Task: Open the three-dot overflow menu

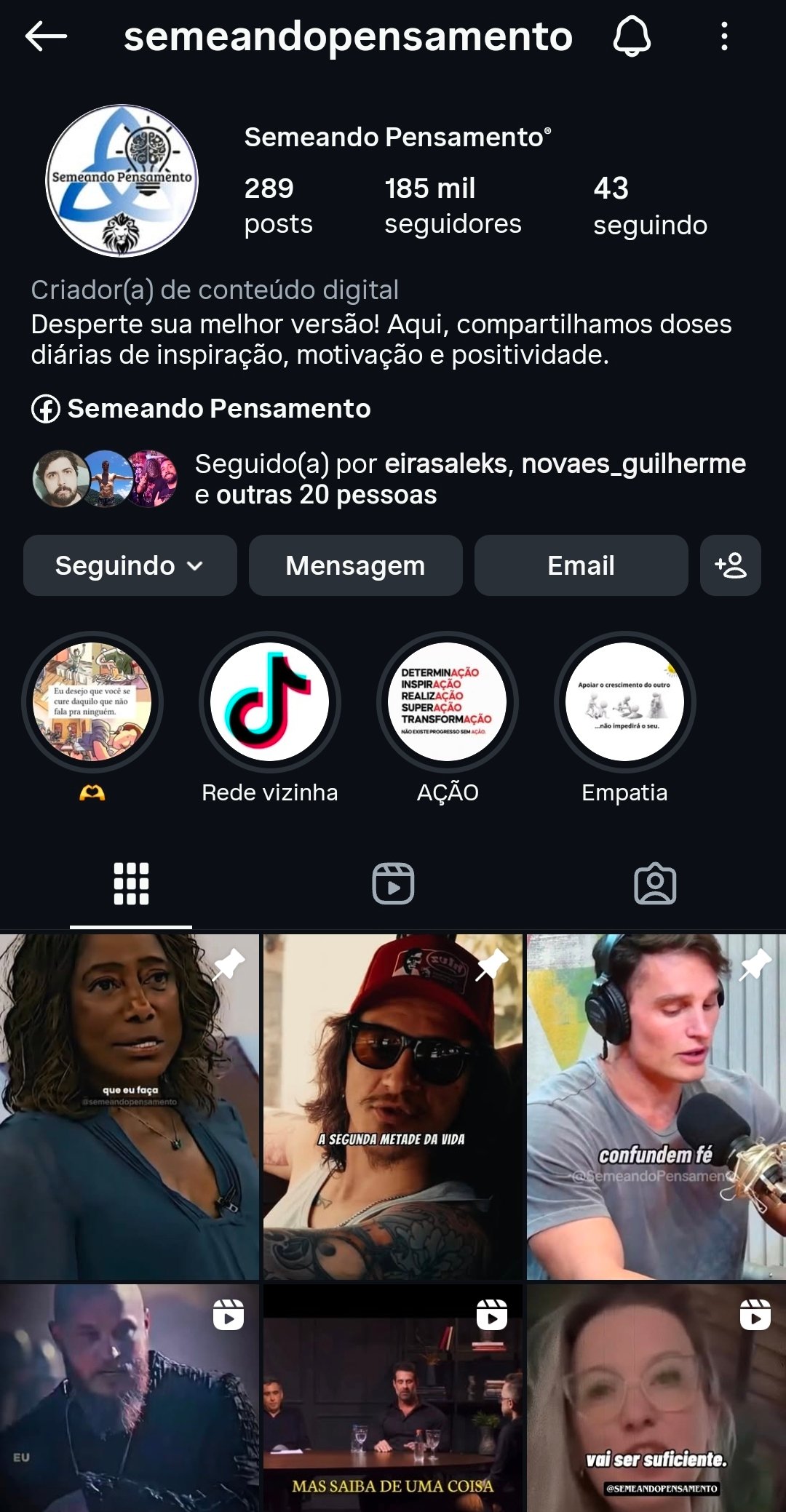Action: pos(723,36)
